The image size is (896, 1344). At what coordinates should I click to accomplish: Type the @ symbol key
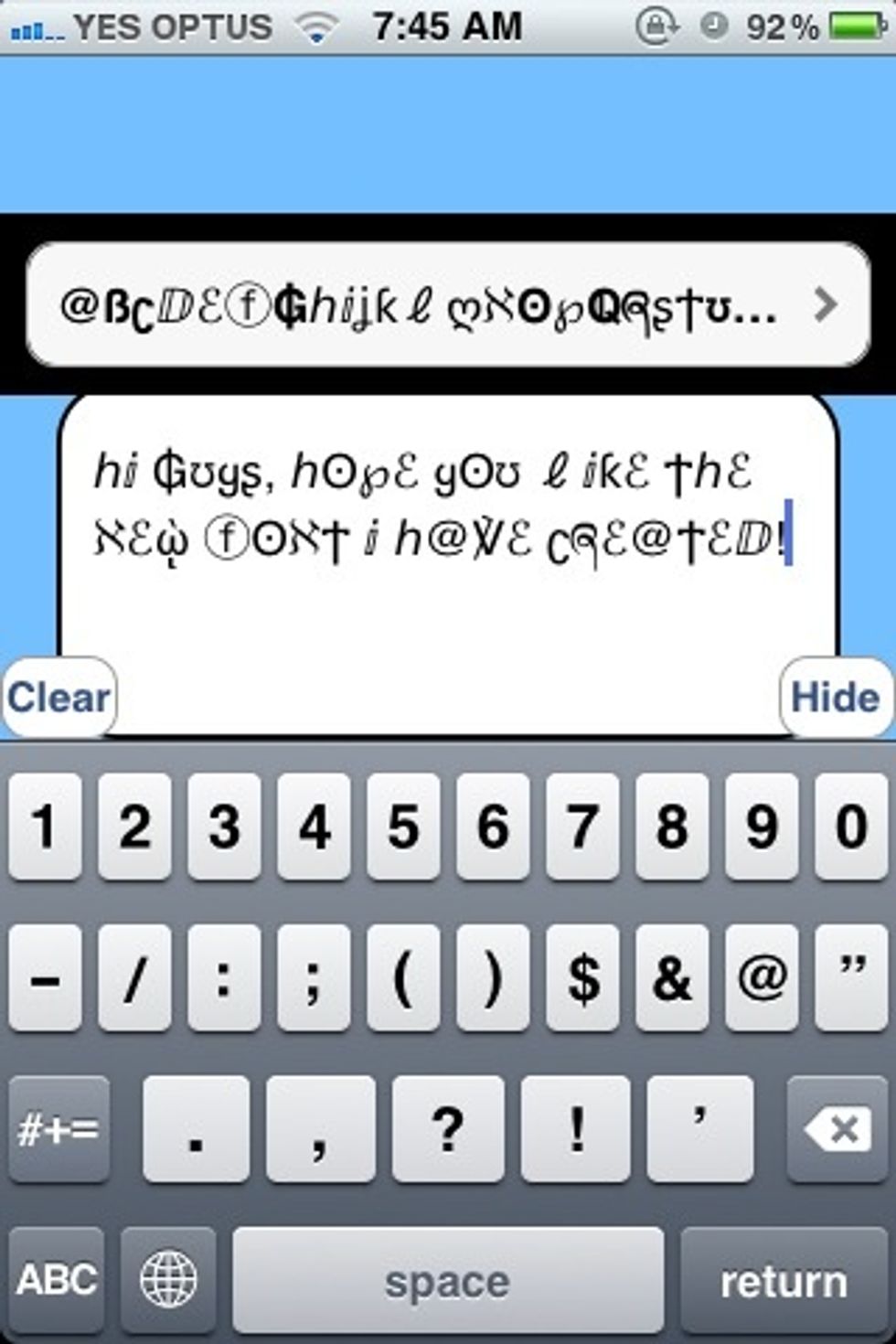(x=762, y=976)
